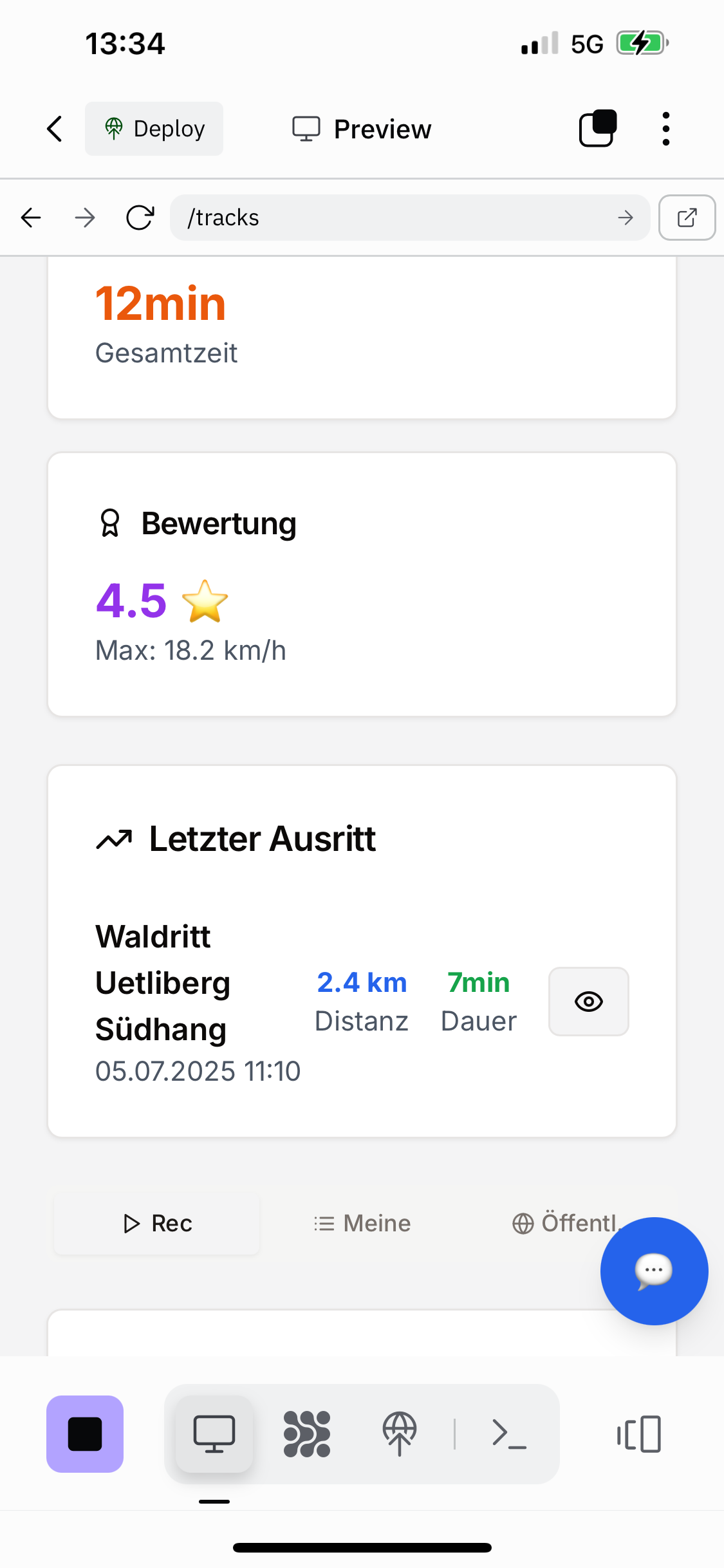Open preview in external window
724x1568 pixels.
coord(687,218)
